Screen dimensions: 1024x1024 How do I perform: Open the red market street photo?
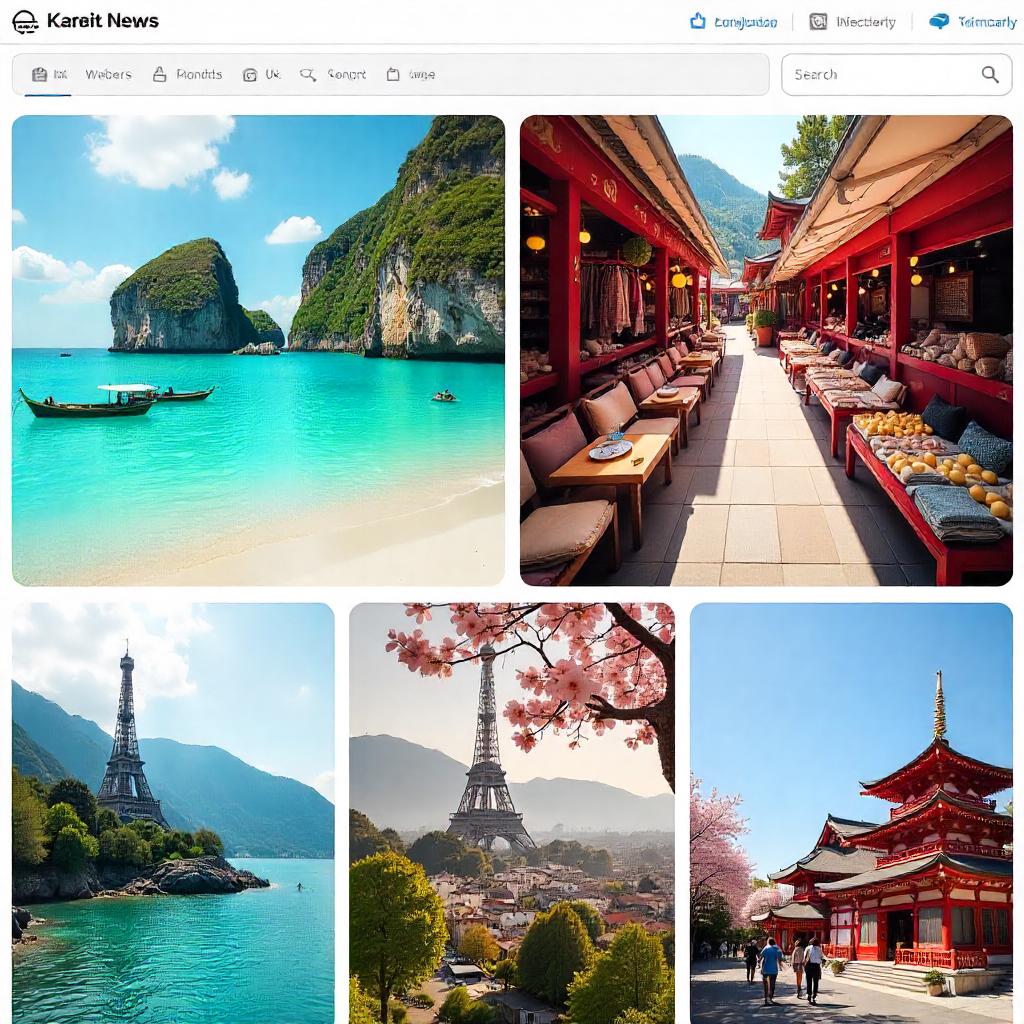tap(766, 350)
